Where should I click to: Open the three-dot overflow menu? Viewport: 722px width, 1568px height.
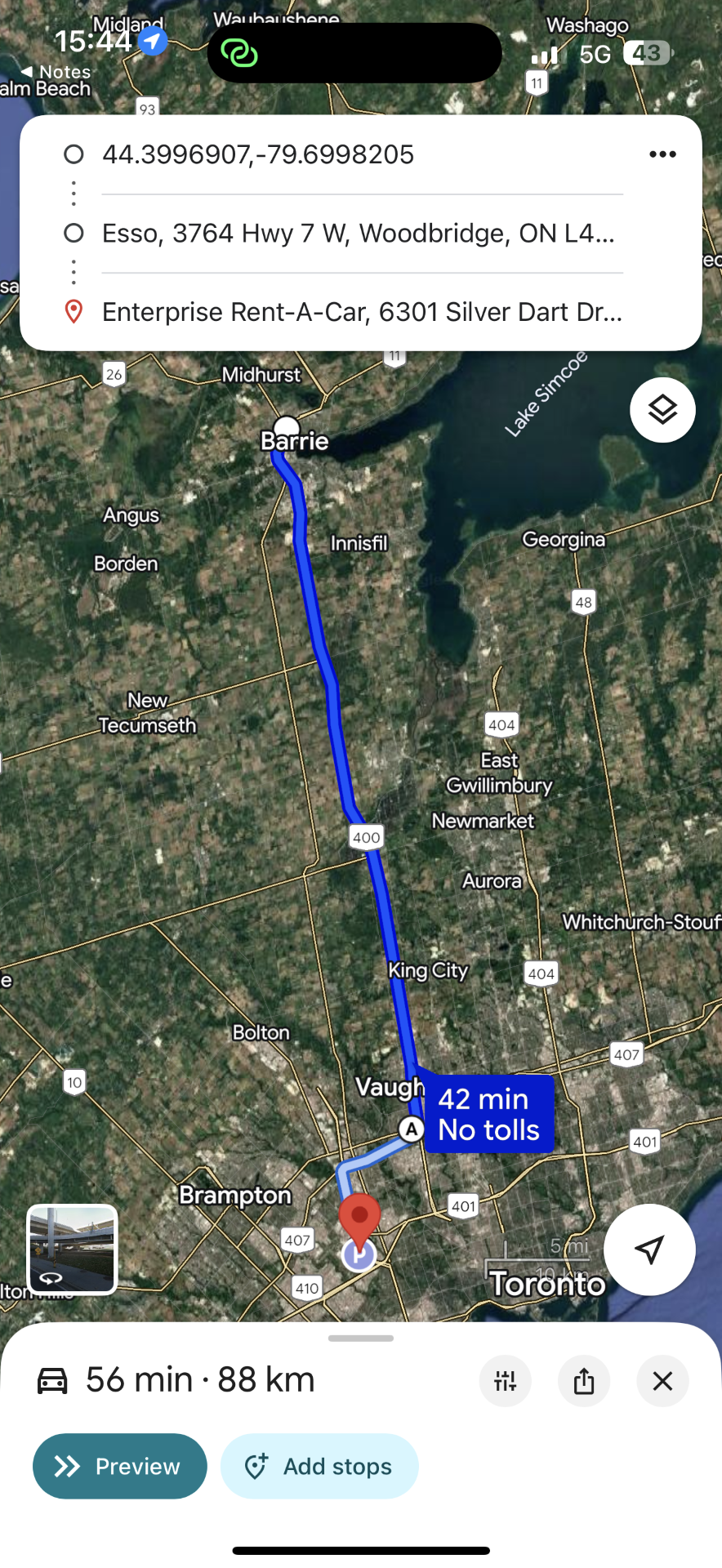662,154
